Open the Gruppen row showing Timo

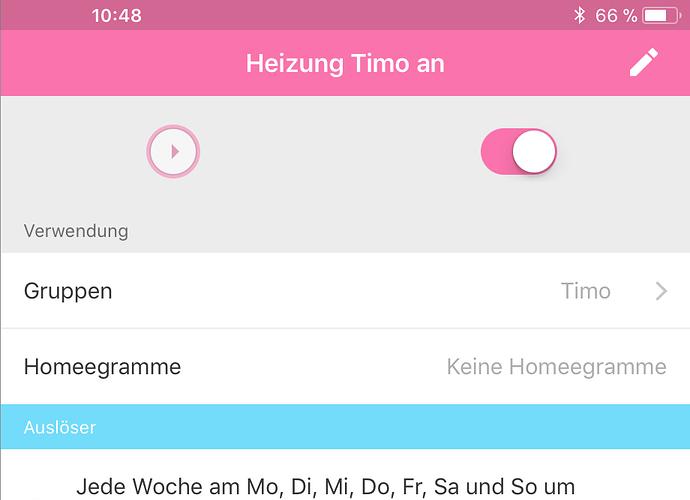[345, 291]
